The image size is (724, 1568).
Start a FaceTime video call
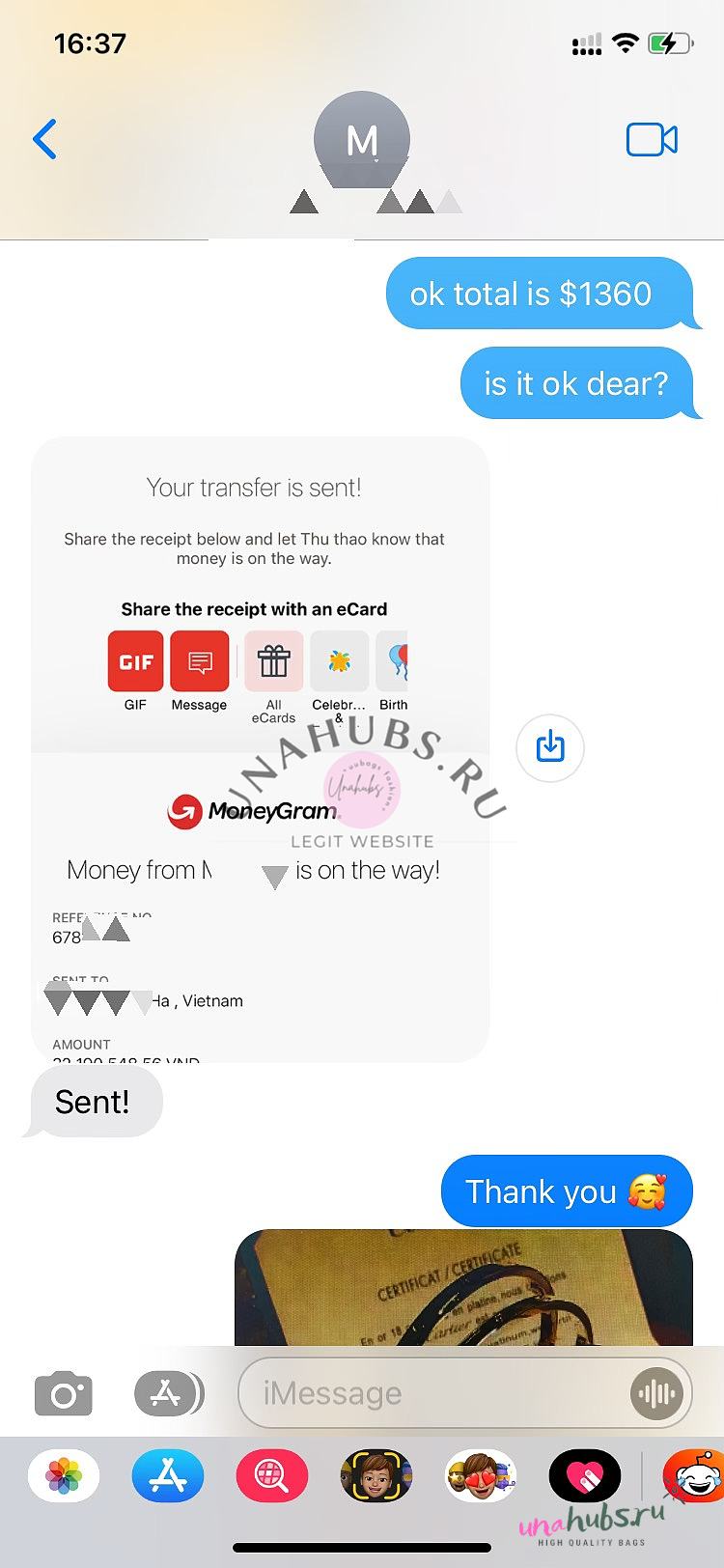652,140
